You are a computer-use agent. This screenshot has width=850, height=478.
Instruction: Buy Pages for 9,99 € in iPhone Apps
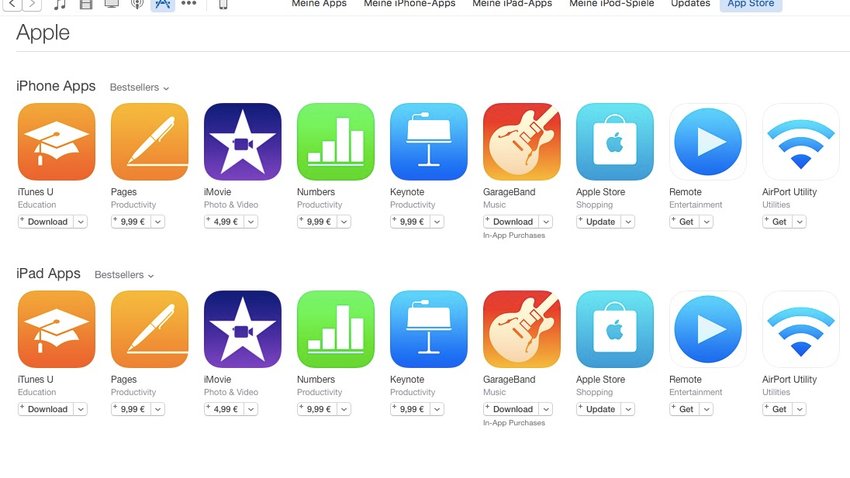click(x=131, y=222)
